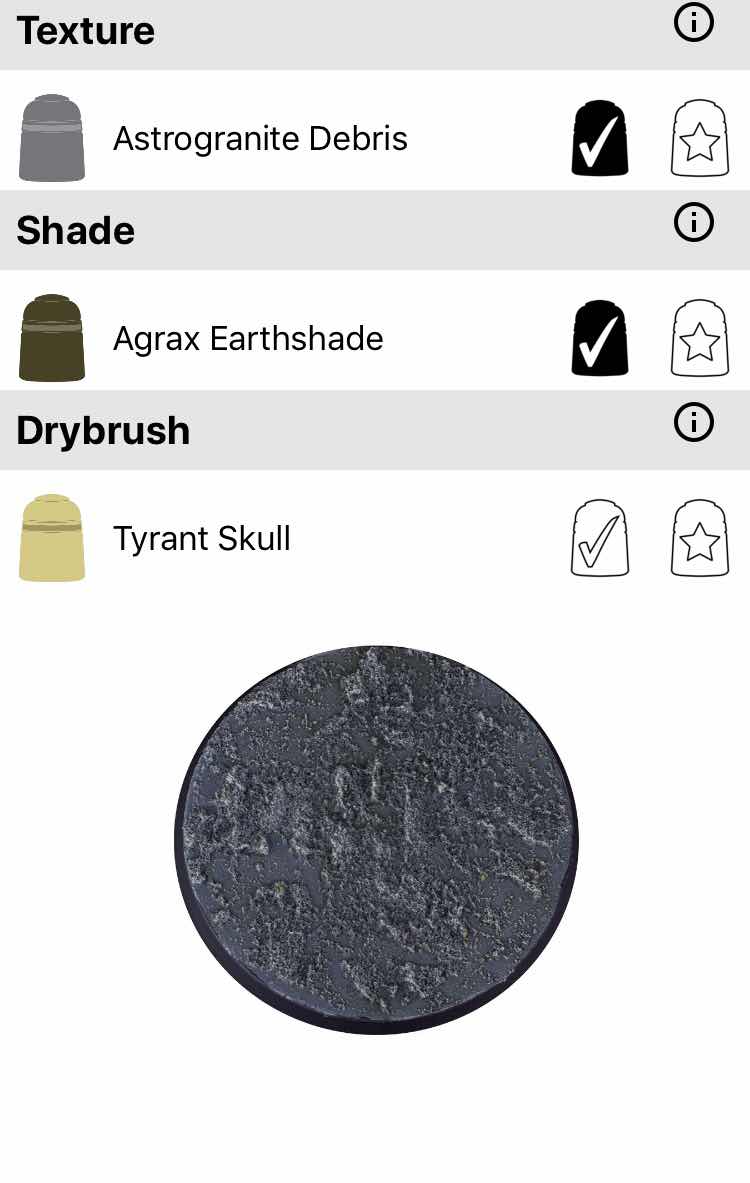Open info for the Drybrush section
Screen dimensions: 750x1183
[x=693, y=422]
